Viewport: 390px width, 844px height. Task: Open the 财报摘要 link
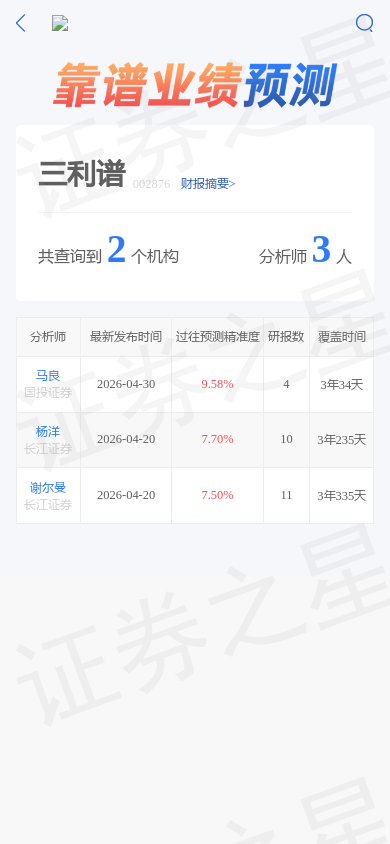(208, 184)
